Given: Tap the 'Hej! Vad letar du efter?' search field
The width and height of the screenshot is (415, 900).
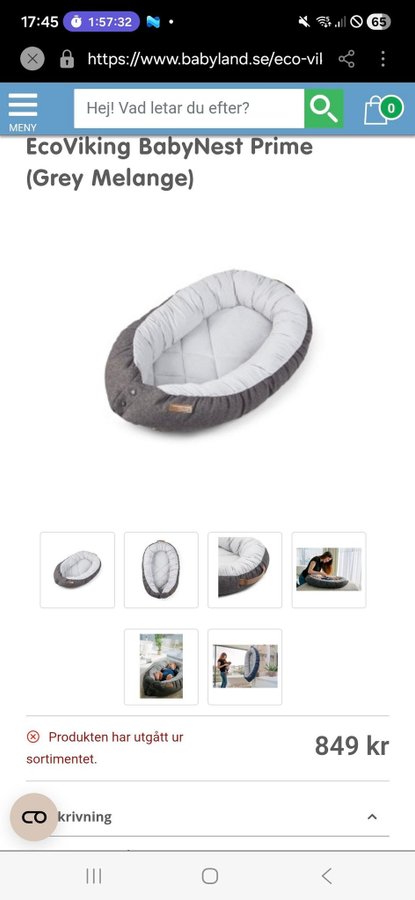Looking at the screenshot, I should [189, 108].
